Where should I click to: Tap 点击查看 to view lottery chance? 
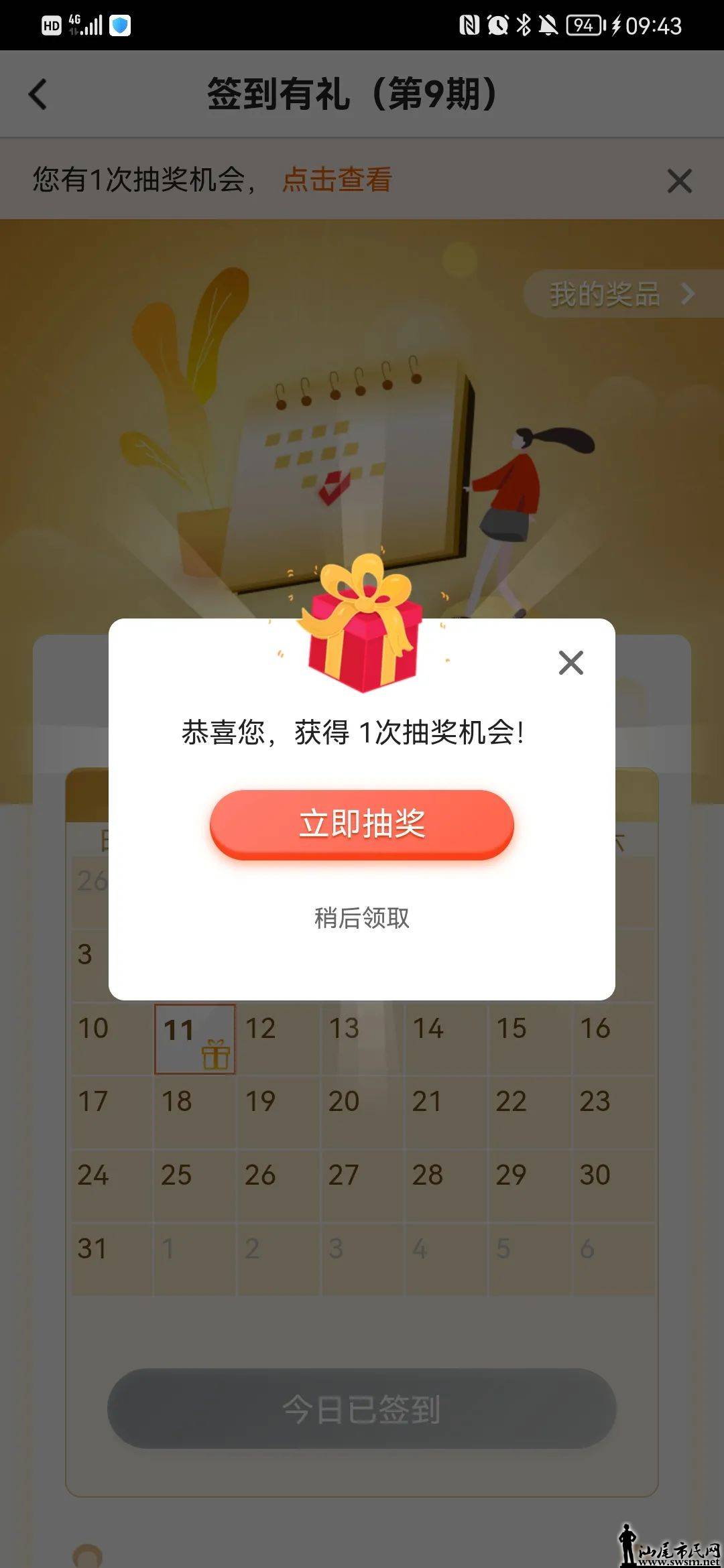pyautogui.click(x=337, y=180)
